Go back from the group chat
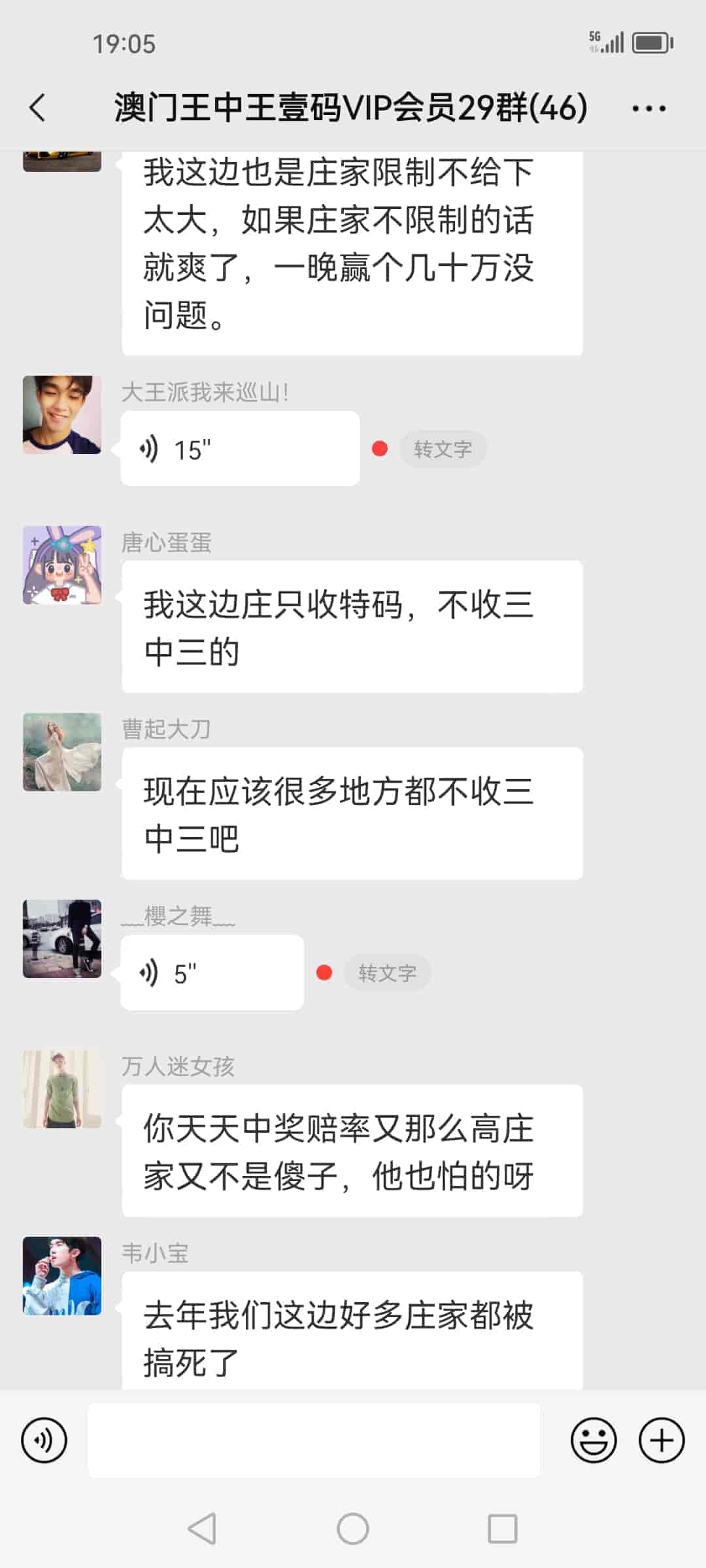 [x=38, y=108]
